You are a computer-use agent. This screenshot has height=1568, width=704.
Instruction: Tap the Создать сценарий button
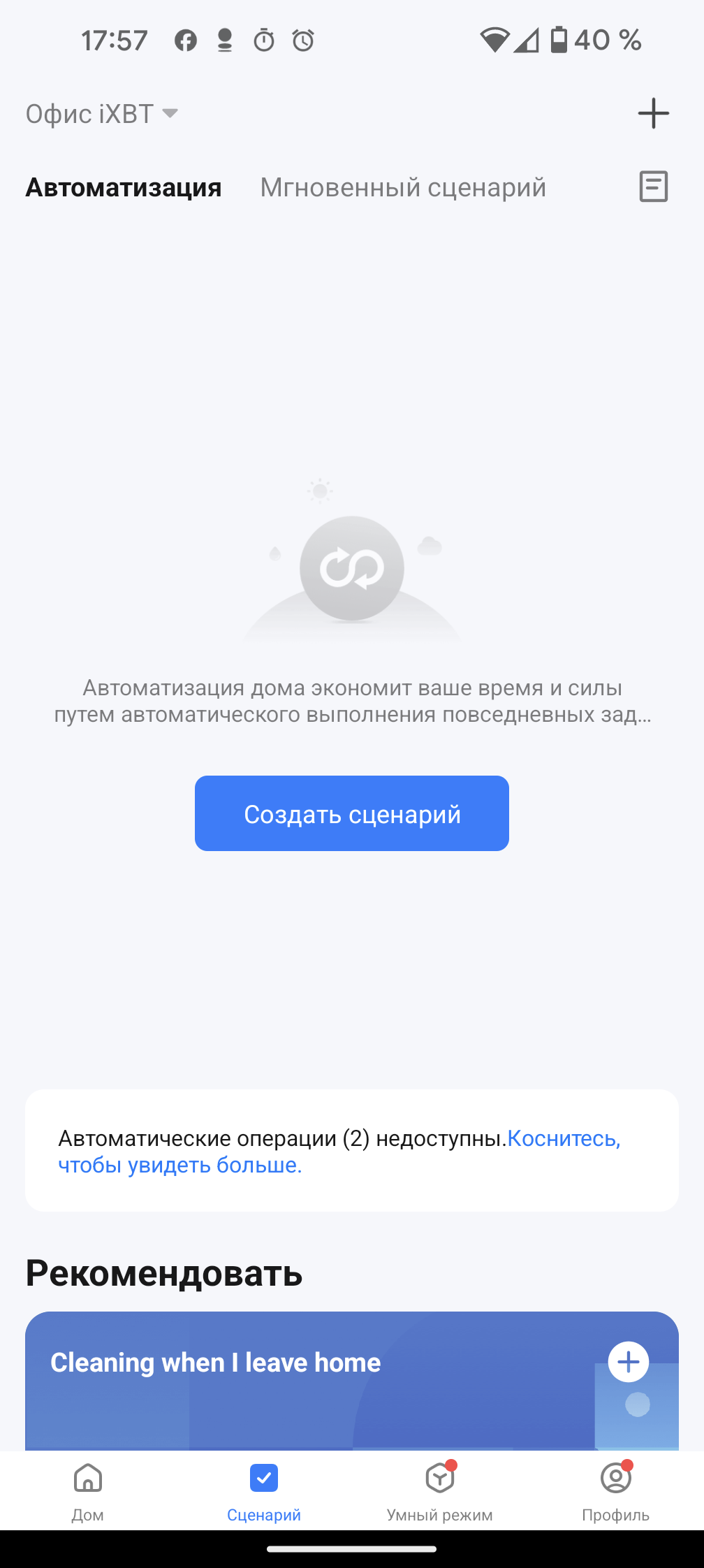click(x=351, y=813)
